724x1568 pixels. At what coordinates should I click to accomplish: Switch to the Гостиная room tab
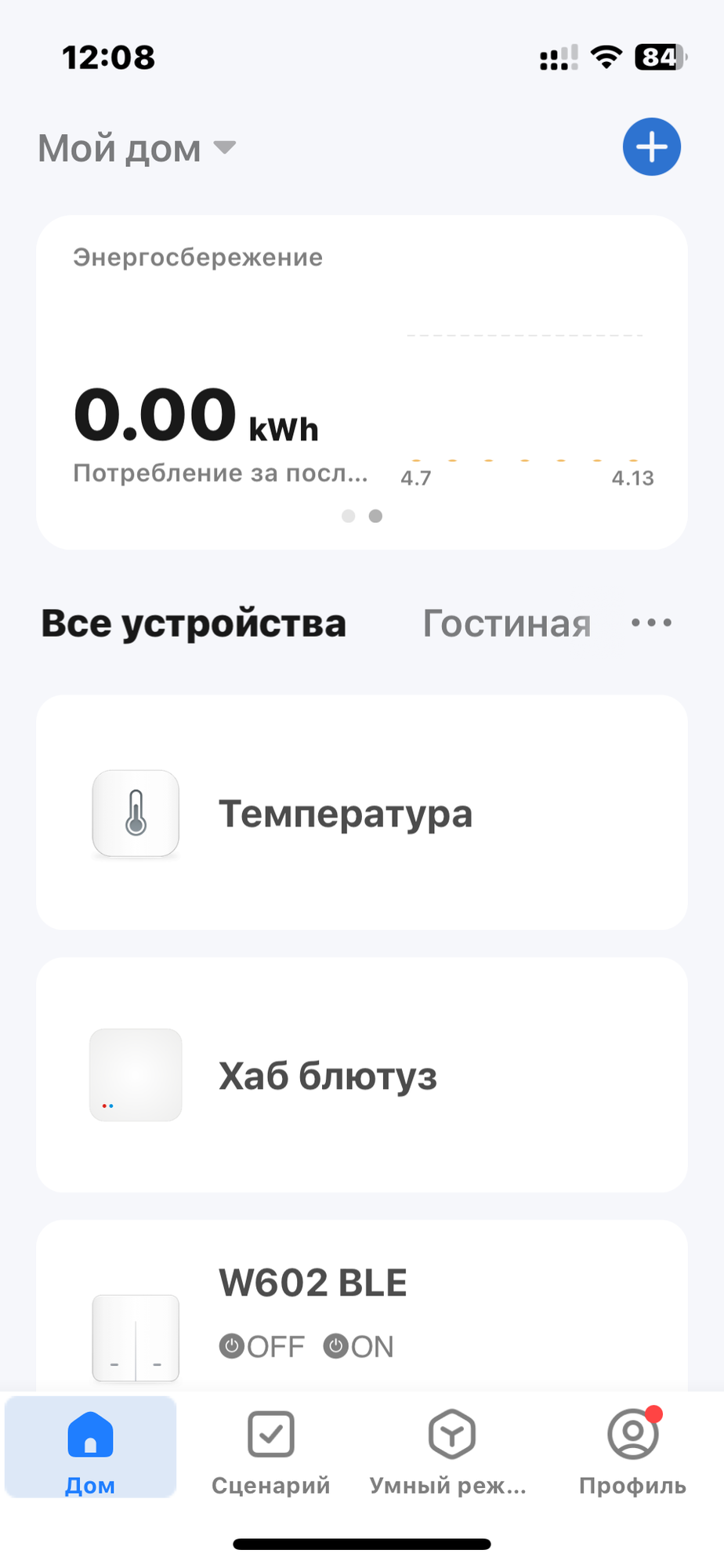point(506,624)
